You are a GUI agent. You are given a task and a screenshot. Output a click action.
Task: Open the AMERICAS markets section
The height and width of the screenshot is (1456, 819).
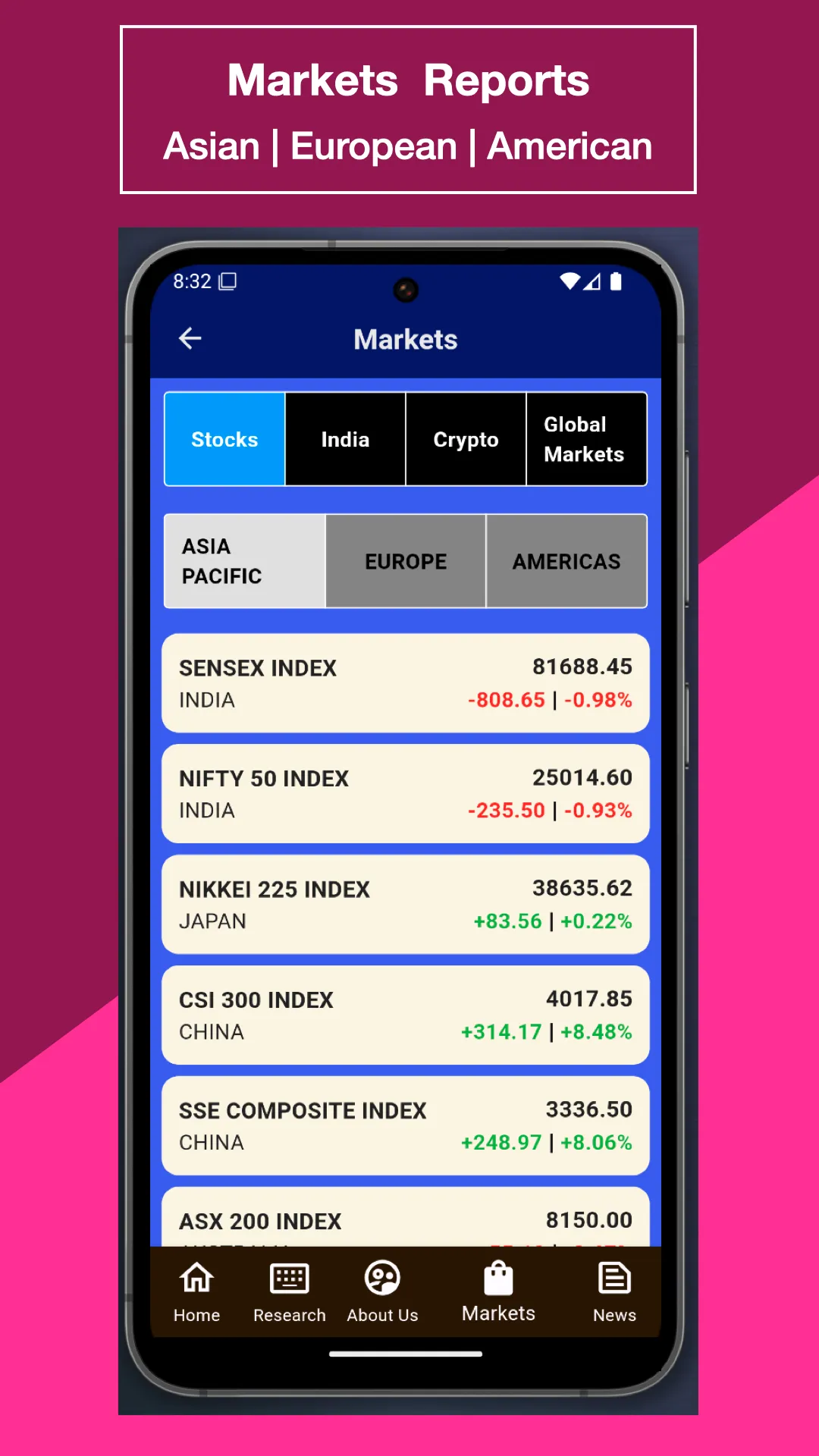(566, 561)
